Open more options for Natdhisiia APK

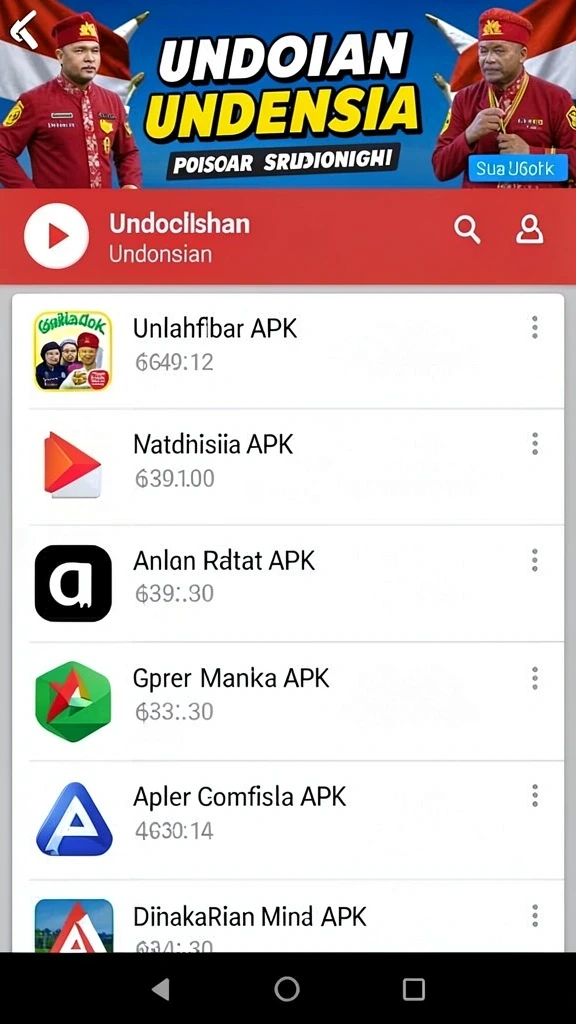tap(534, 444)
